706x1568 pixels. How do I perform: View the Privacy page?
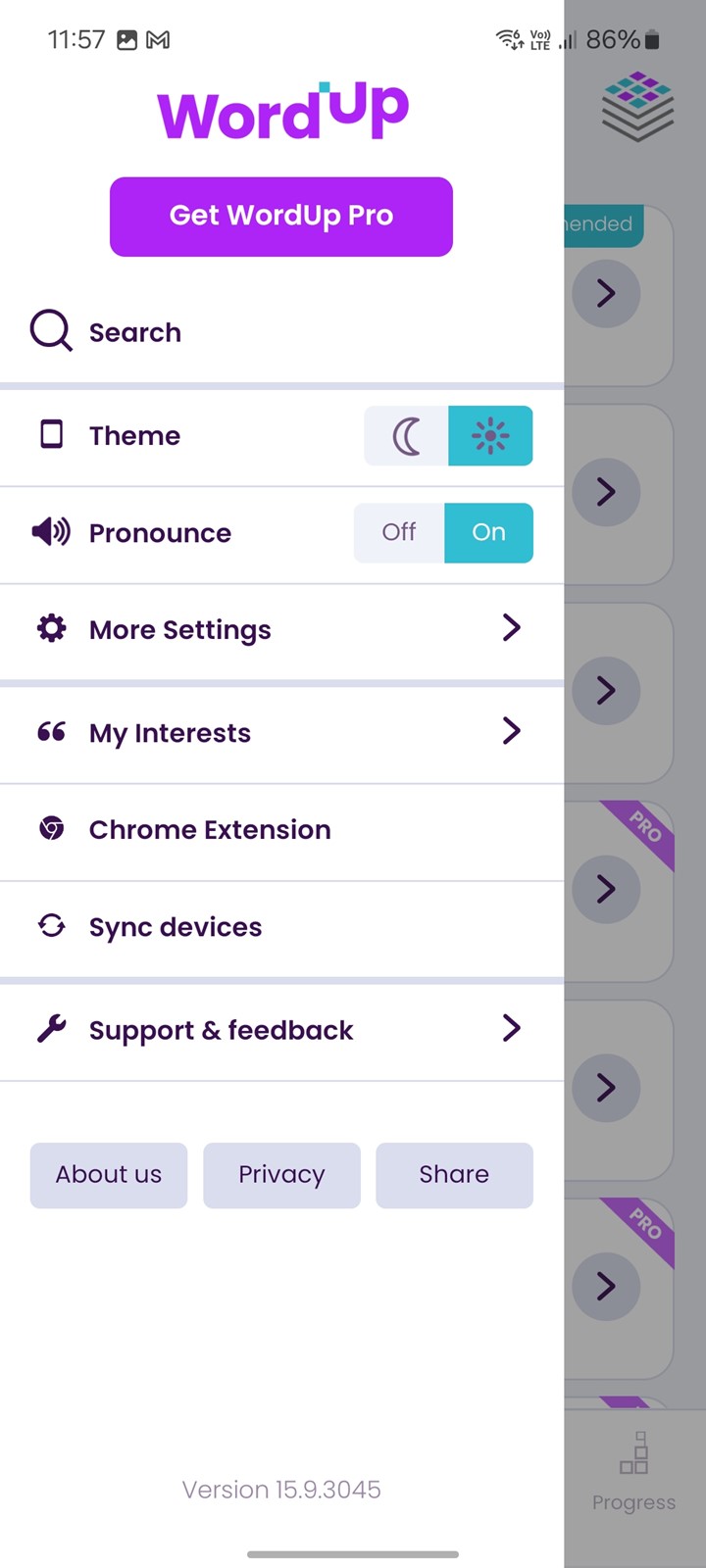pyautogui.click(x=281, y=1175)
